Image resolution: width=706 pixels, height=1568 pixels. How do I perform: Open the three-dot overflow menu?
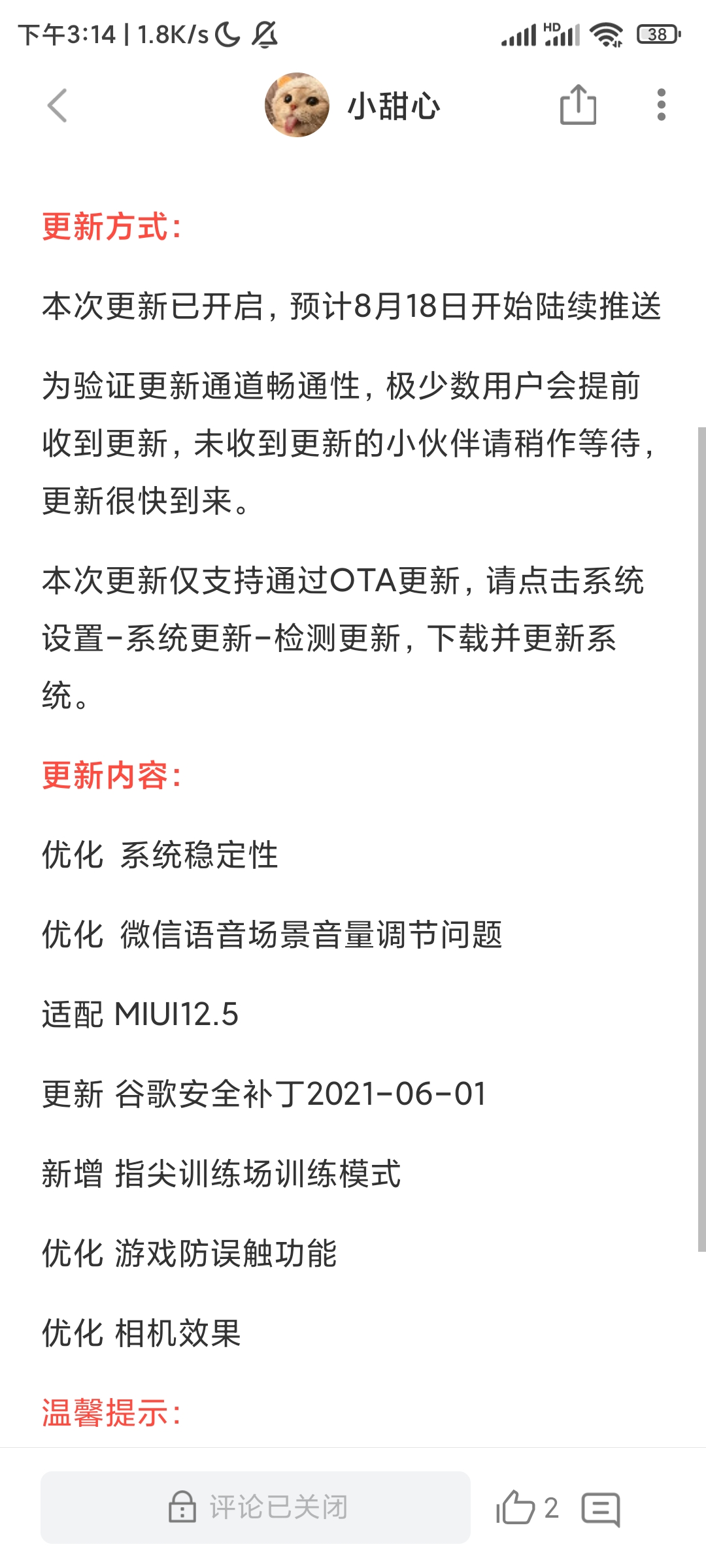coord(662,105)
